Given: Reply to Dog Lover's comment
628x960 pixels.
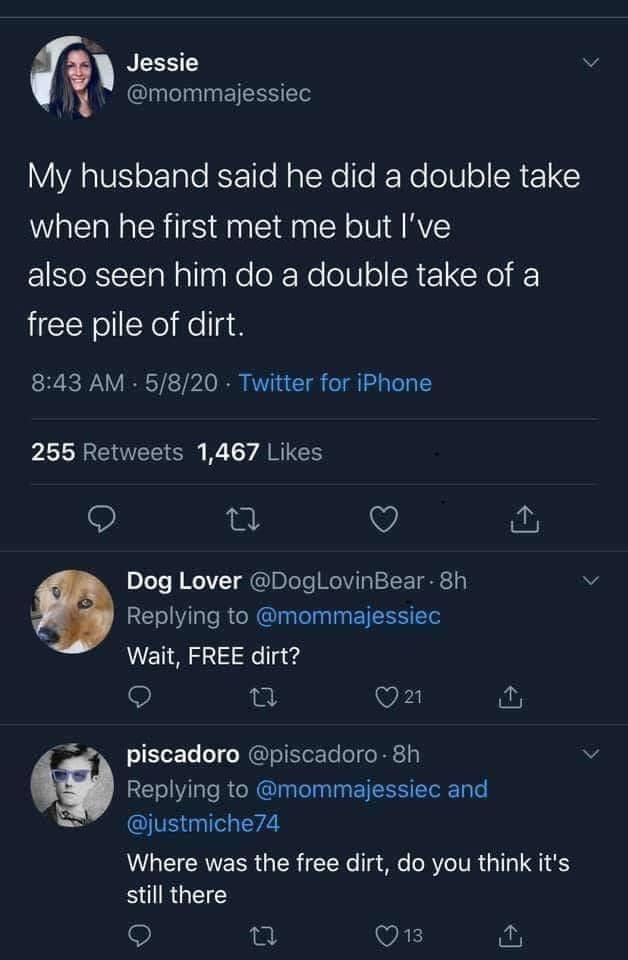Looking at the screenshot, I should pyautogui.click(x=139, y=694).
